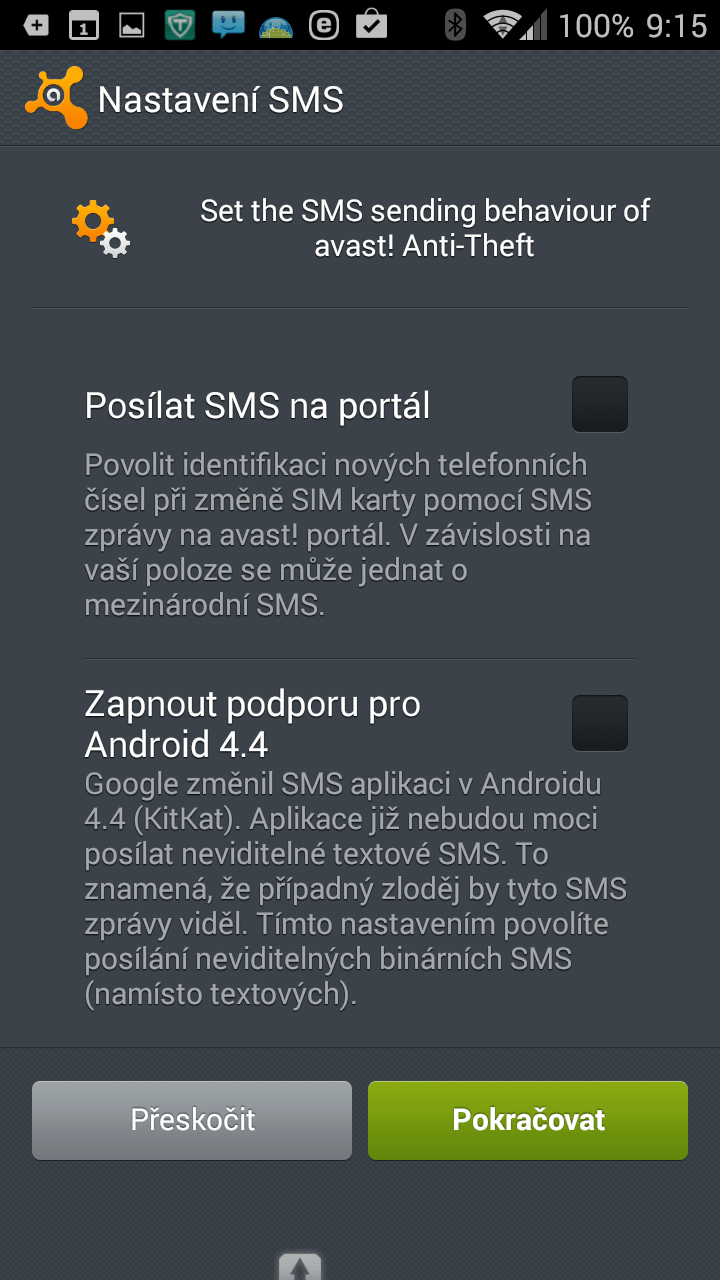Open the up-arrow handle at screen bottom
This screenshot has height=1280, width=720.
[300, 1267]
